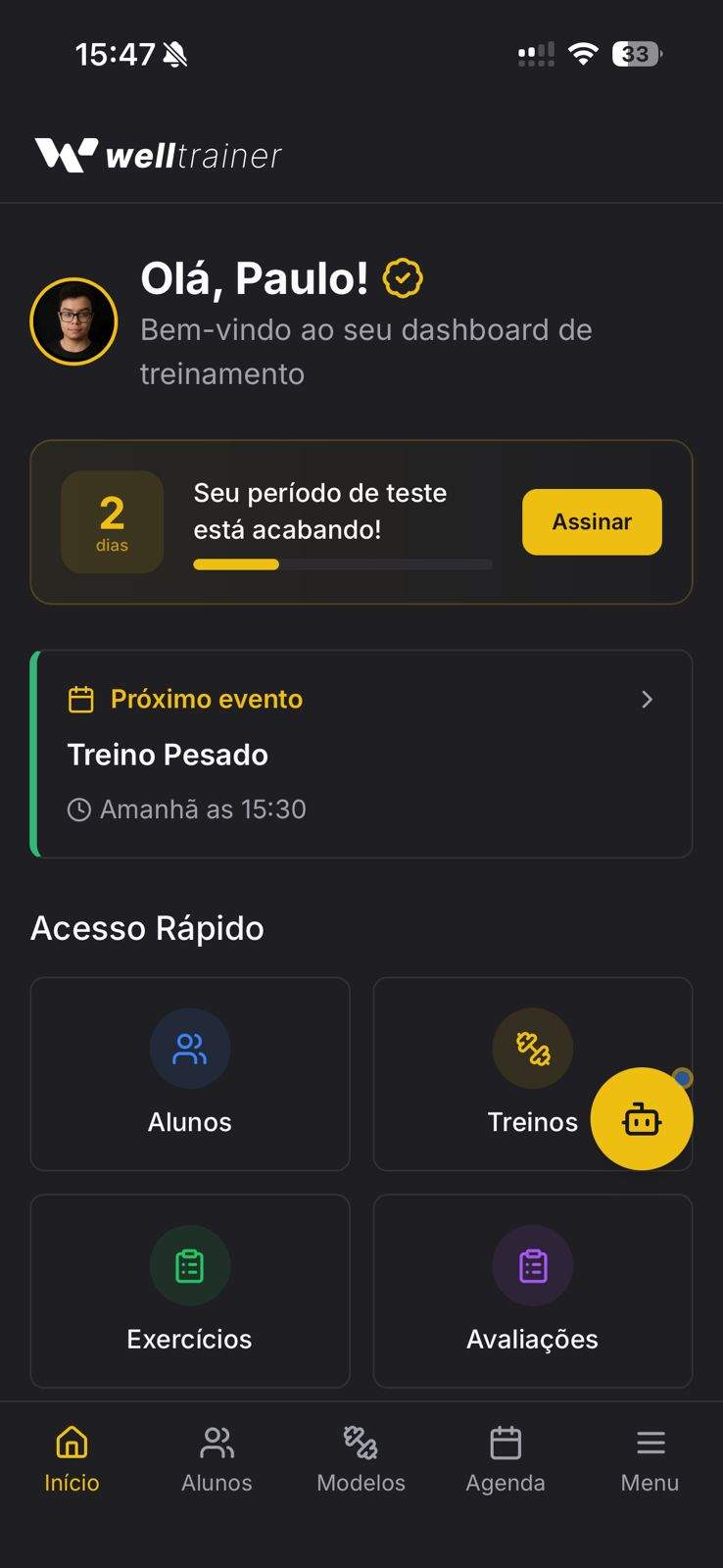The width and height of the screenshot is (723, 1568).
Task: Click the trial period progress bar
Action: [x=342, y=564]
